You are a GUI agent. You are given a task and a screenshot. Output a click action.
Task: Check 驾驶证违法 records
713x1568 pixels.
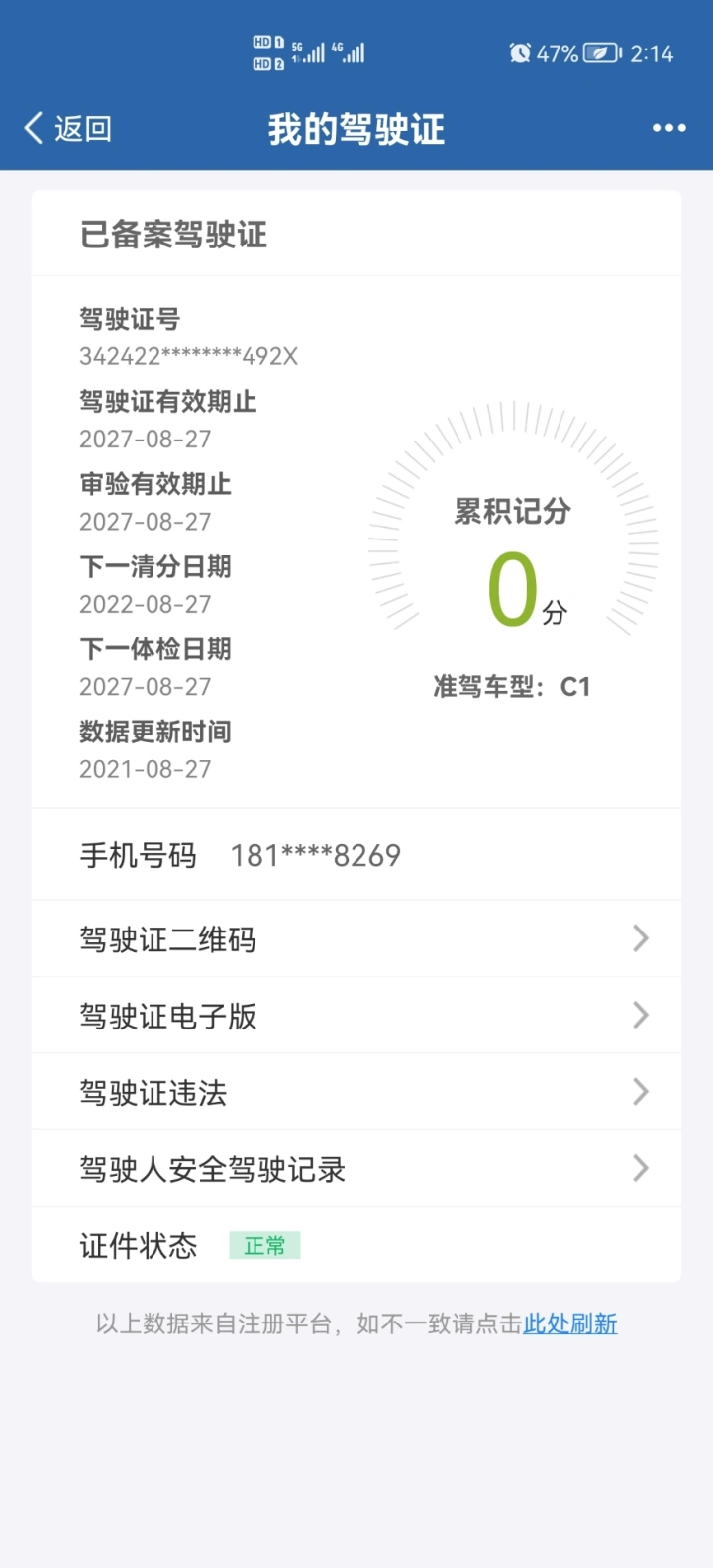356,1092
